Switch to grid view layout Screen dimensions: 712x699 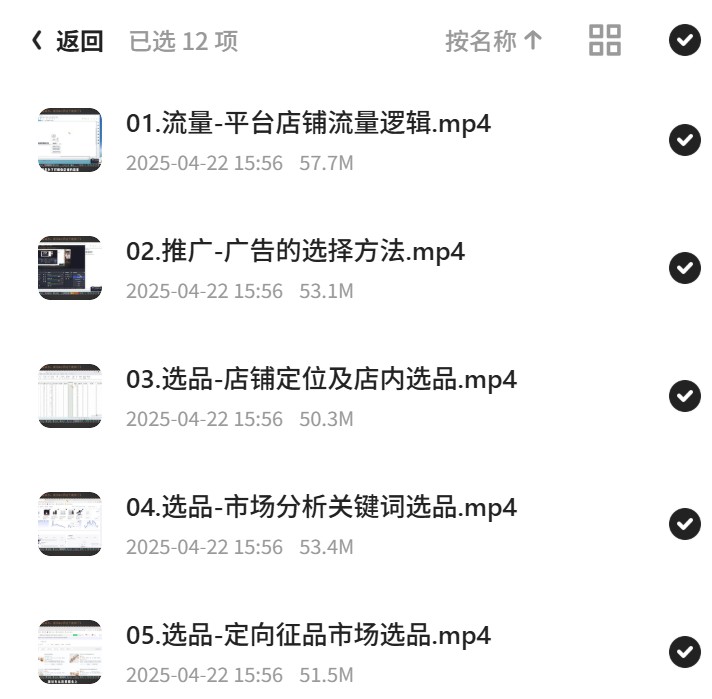[605, 40]
